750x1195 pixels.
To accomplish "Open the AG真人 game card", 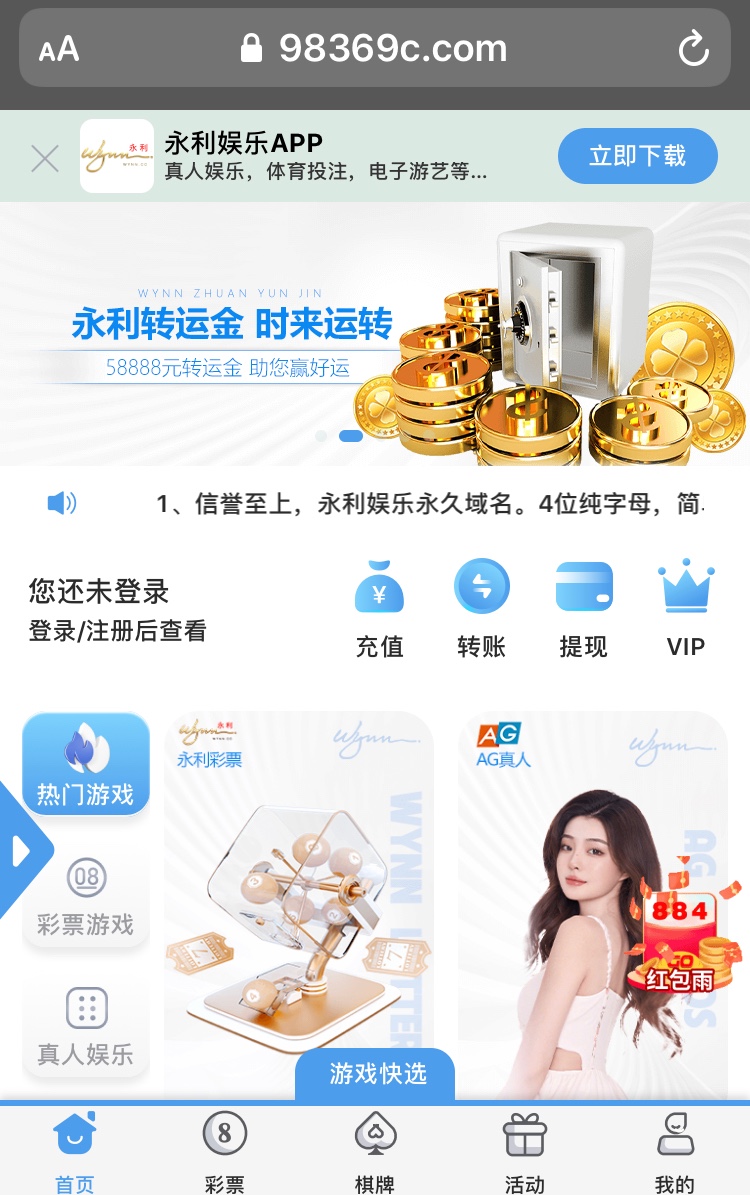I will tap(560, 900).
